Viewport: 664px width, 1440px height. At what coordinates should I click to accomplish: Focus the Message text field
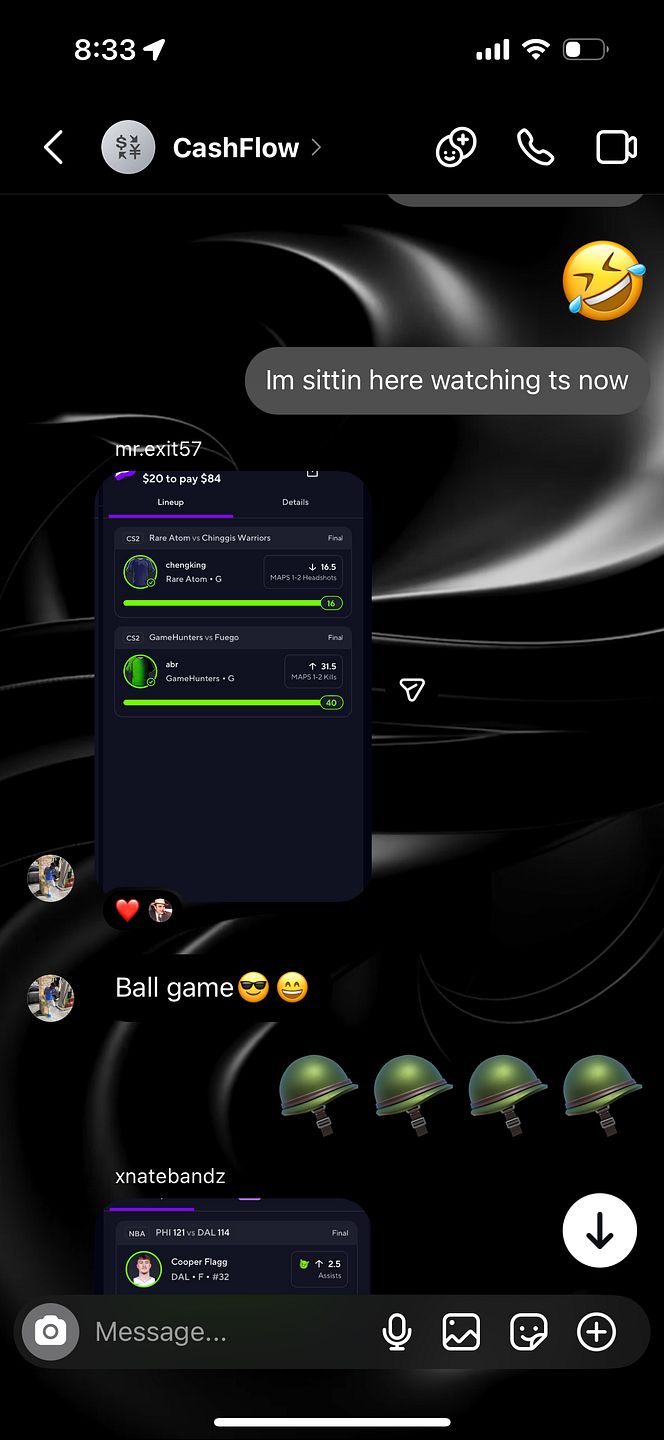point(230,1332)
